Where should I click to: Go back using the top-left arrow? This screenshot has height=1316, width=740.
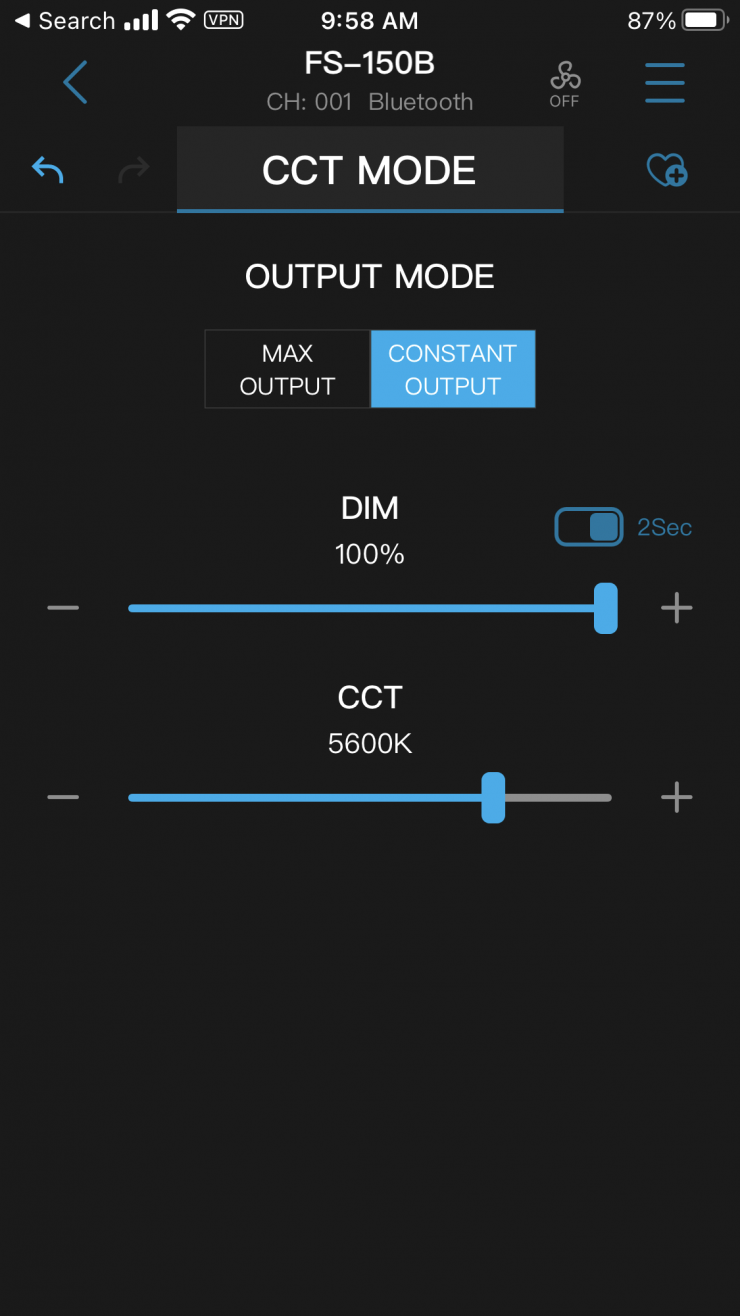click(75, 82)
